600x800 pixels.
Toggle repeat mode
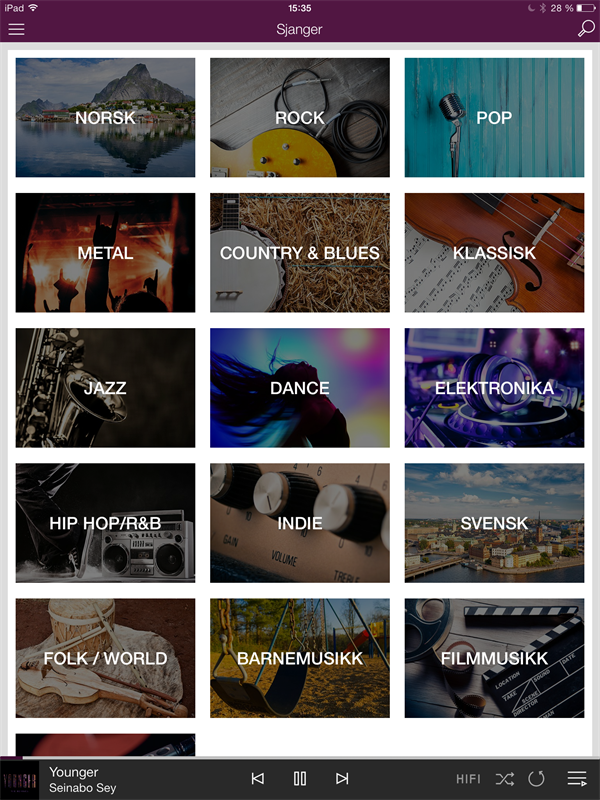537,779
